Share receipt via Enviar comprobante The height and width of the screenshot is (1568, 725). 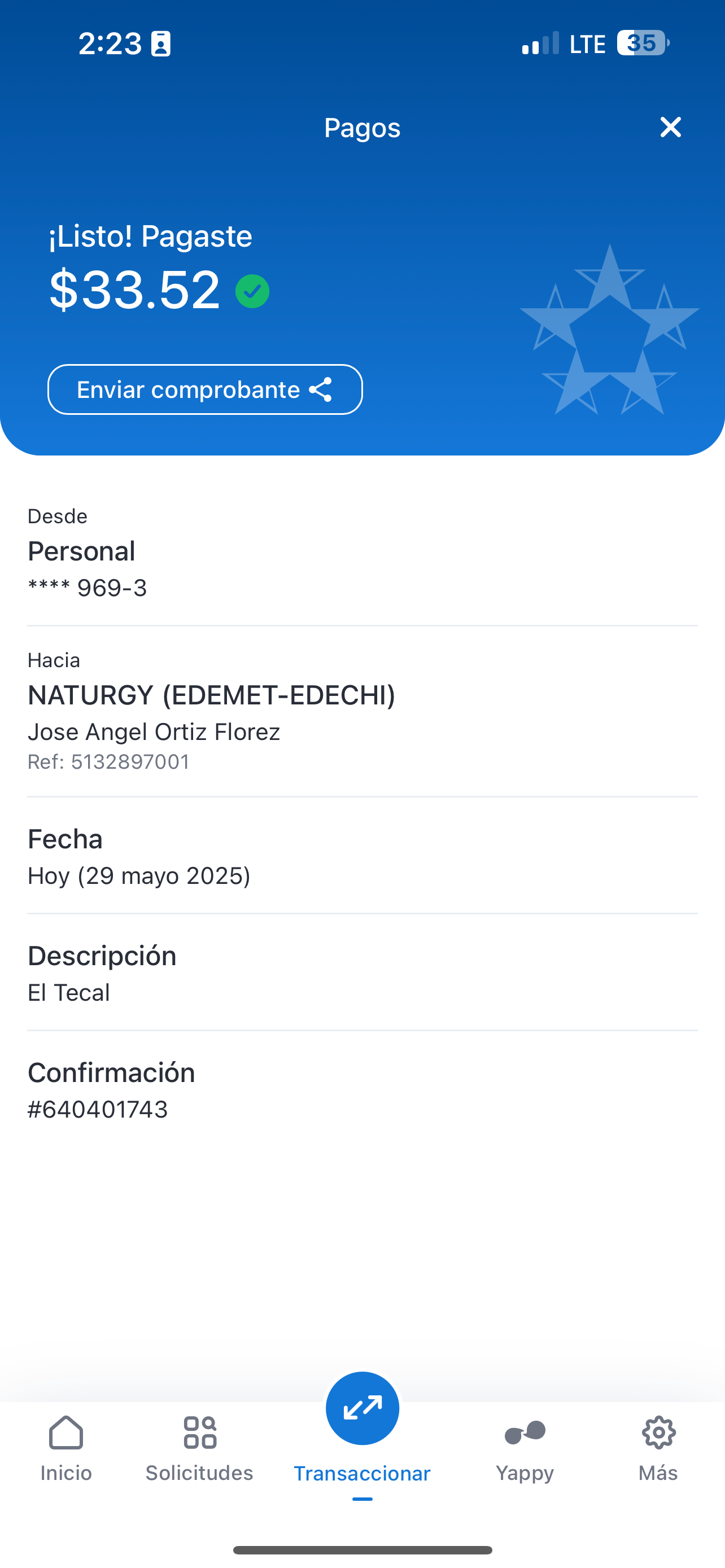point(205,389)
